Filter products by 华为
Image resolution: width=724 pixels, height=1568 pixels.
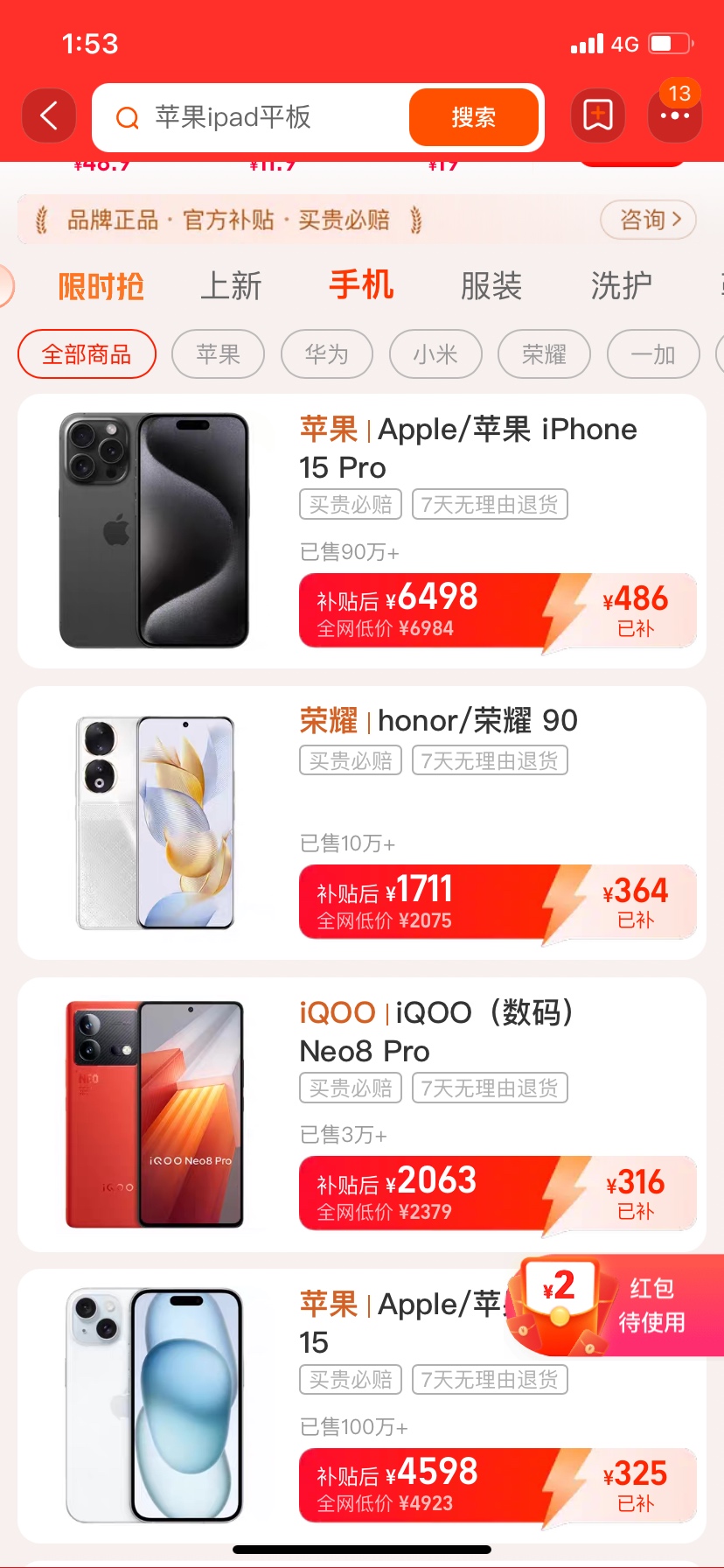326,354
